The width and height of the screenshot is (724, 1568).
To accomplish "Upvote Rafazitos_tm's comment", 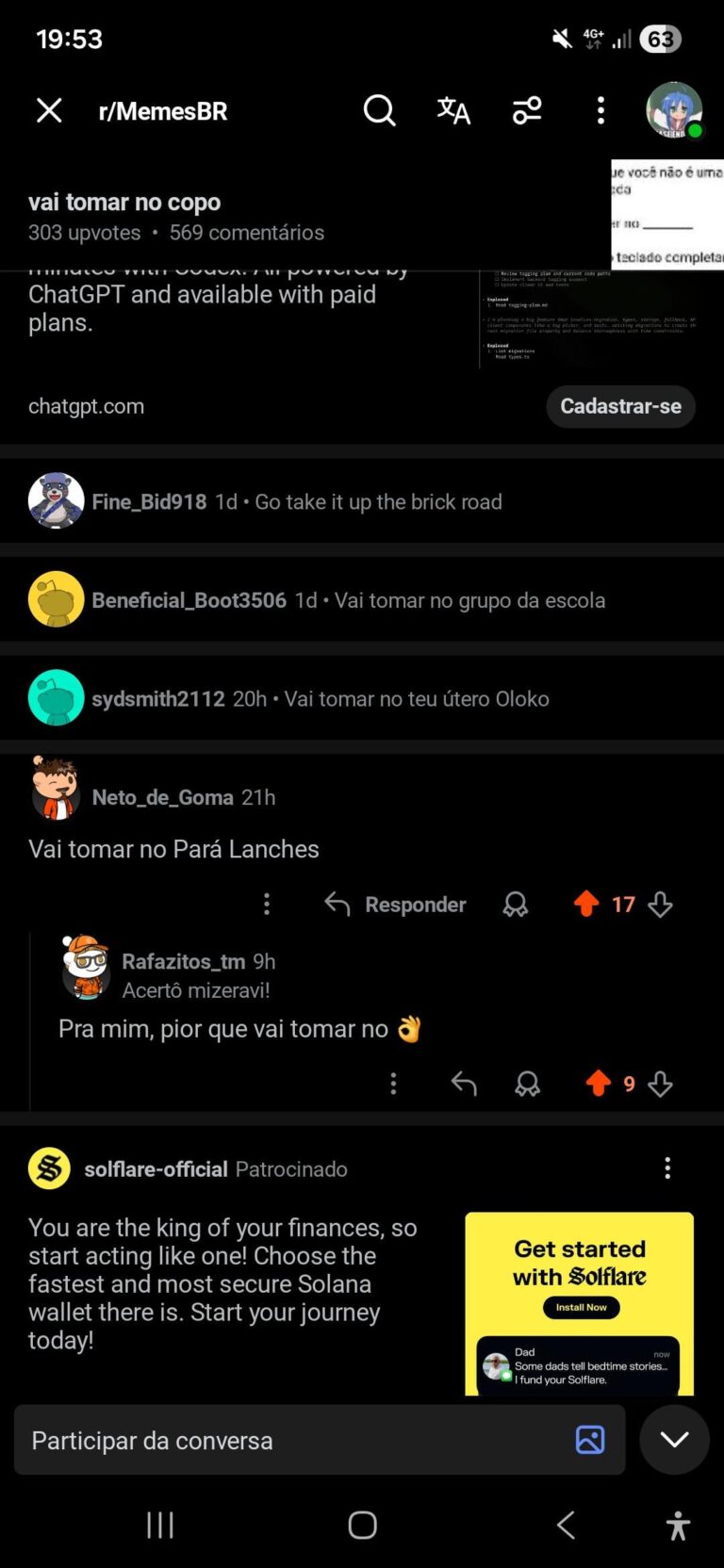I will (599, 1083).
